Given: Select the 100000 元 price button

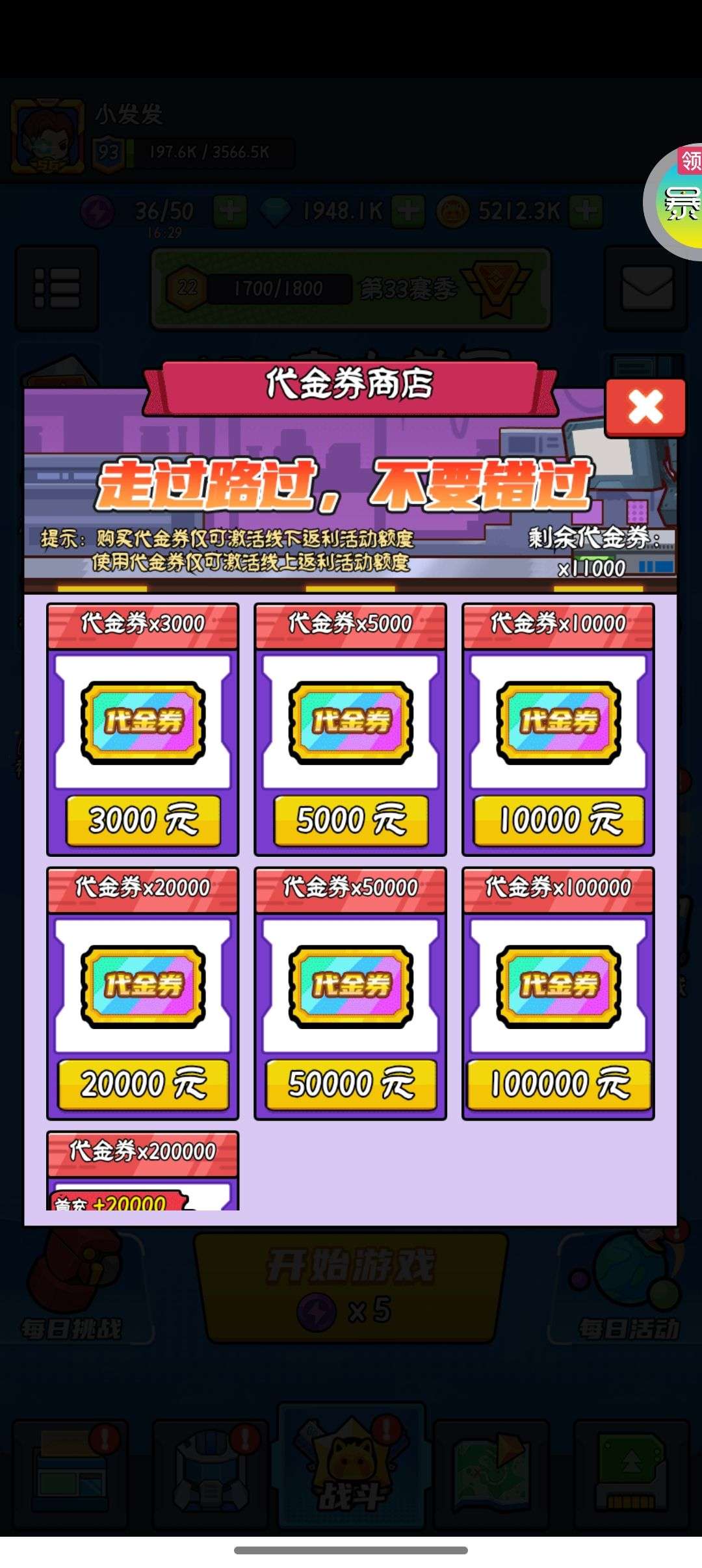Looking at the screenshot, I should coord(559,1084).
